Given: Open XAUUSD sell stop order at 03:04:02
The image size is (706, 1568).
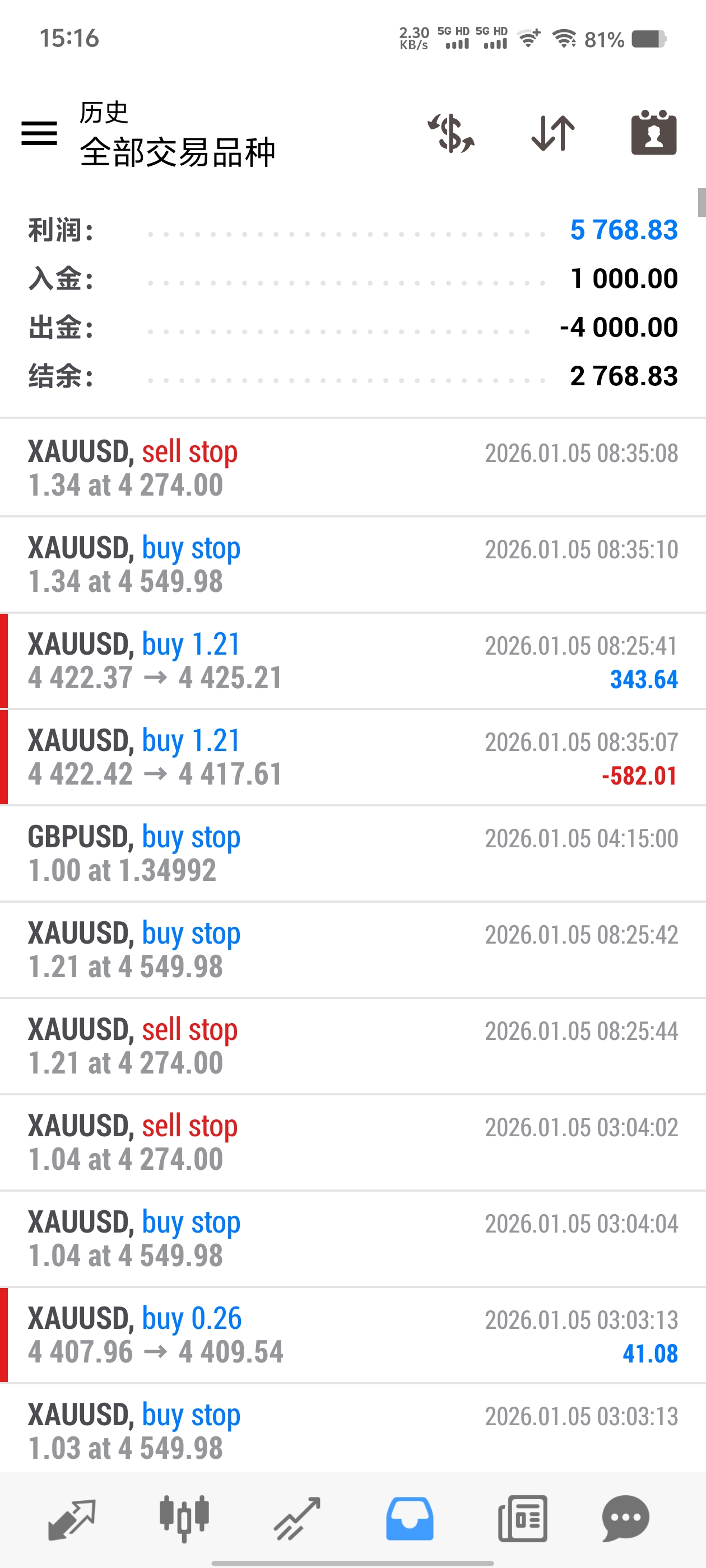Looking at the screenshot, I should coord(352,1142).
